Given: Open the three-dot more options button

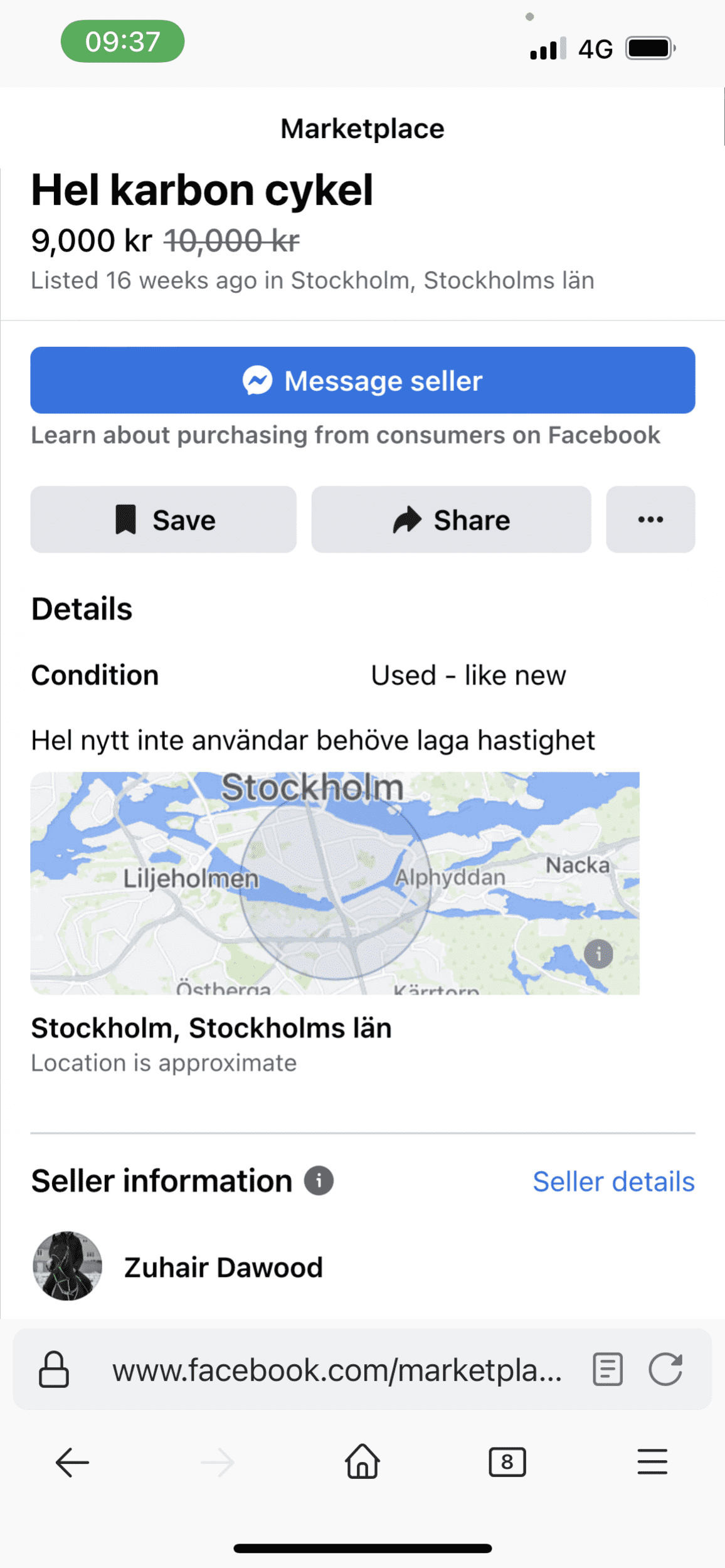Looking at the screenshot, I should tap(650, 519).
